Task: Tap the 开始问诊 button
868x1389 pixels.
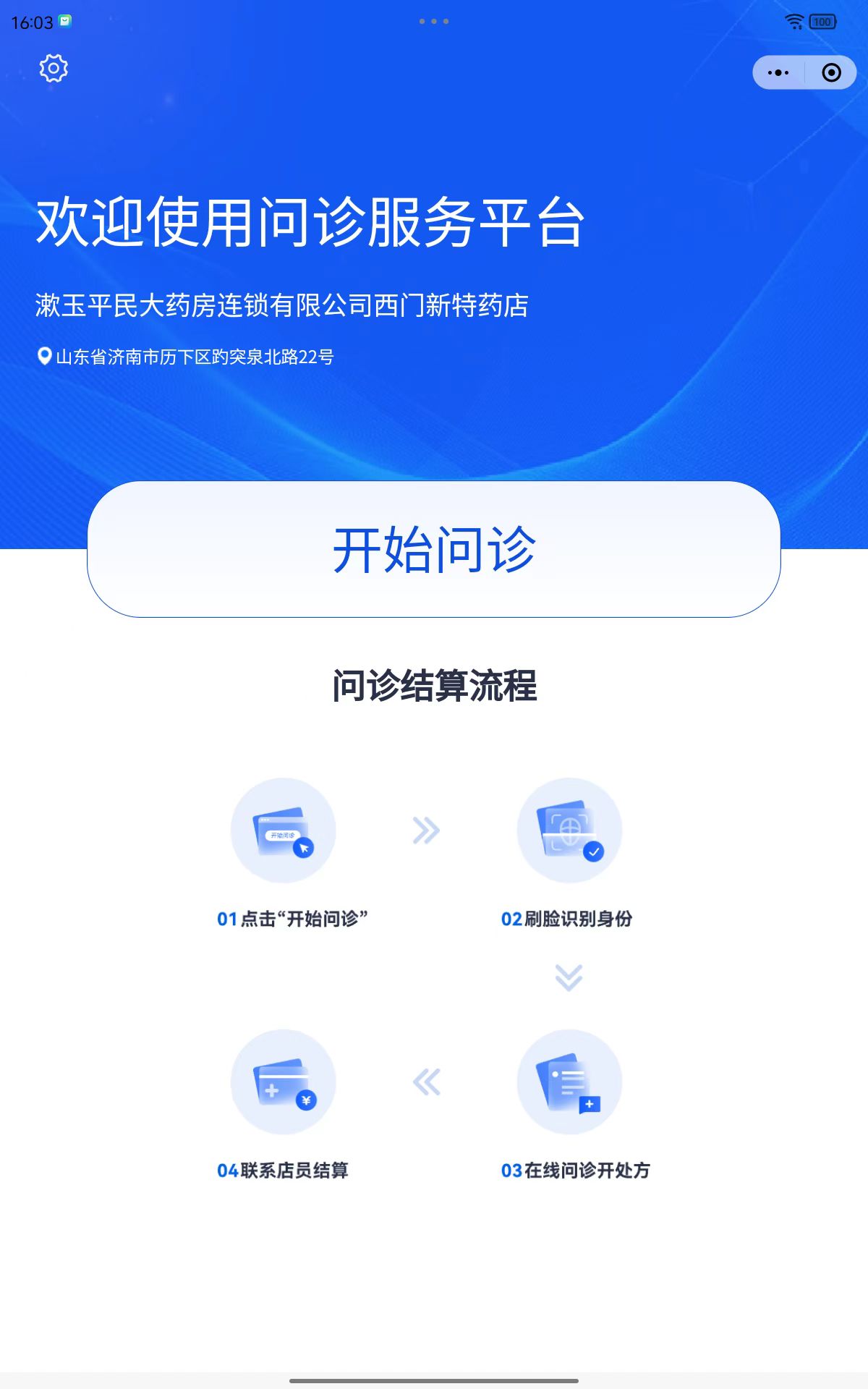Action: tap(434, 549)
